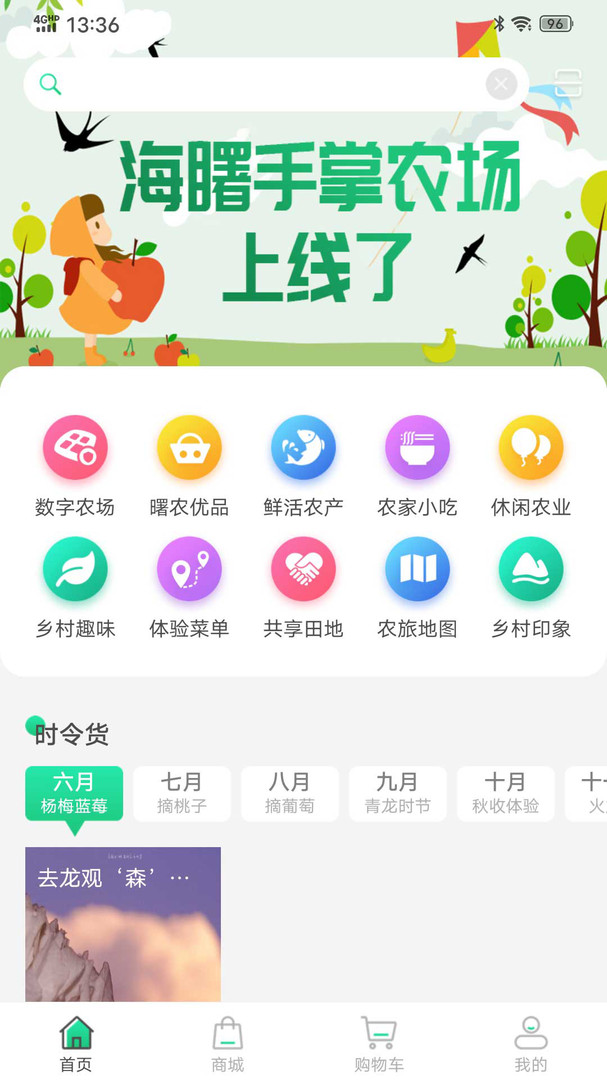Select the 十月 秋收体验 month tab
Screen dimensions: 607x1080
[505, 793]
